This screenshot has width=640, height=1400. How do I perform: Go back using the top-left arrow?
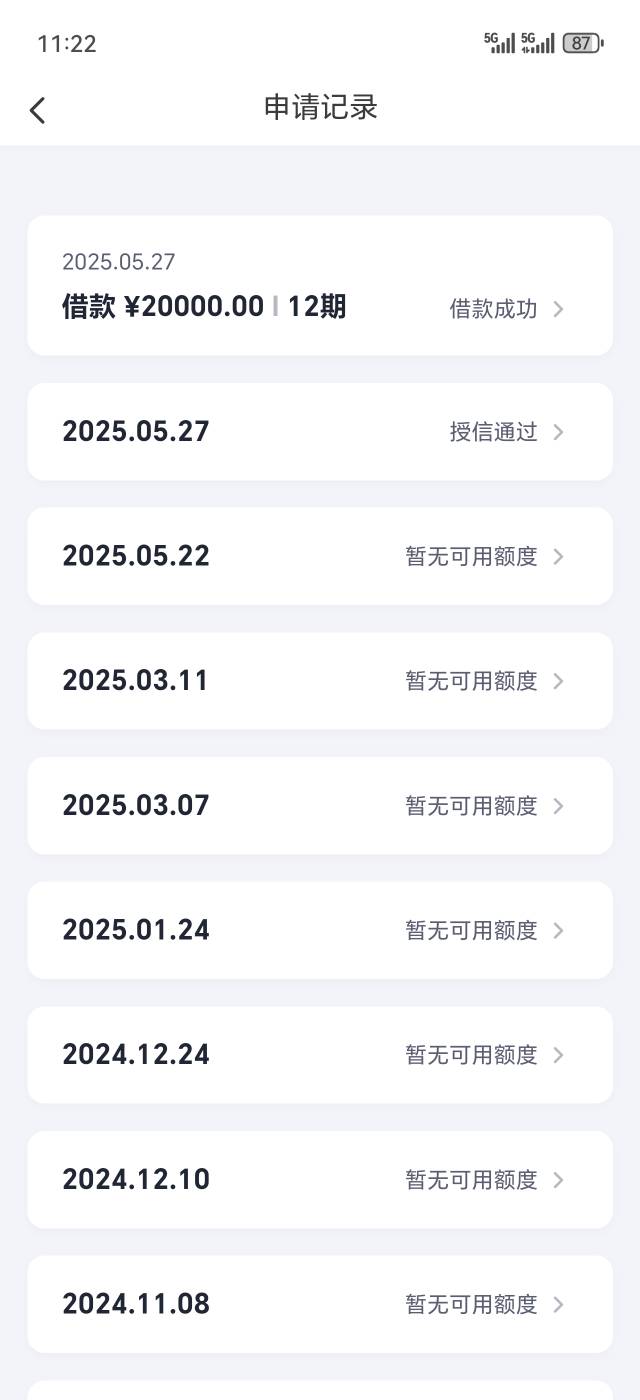[38, 109]
